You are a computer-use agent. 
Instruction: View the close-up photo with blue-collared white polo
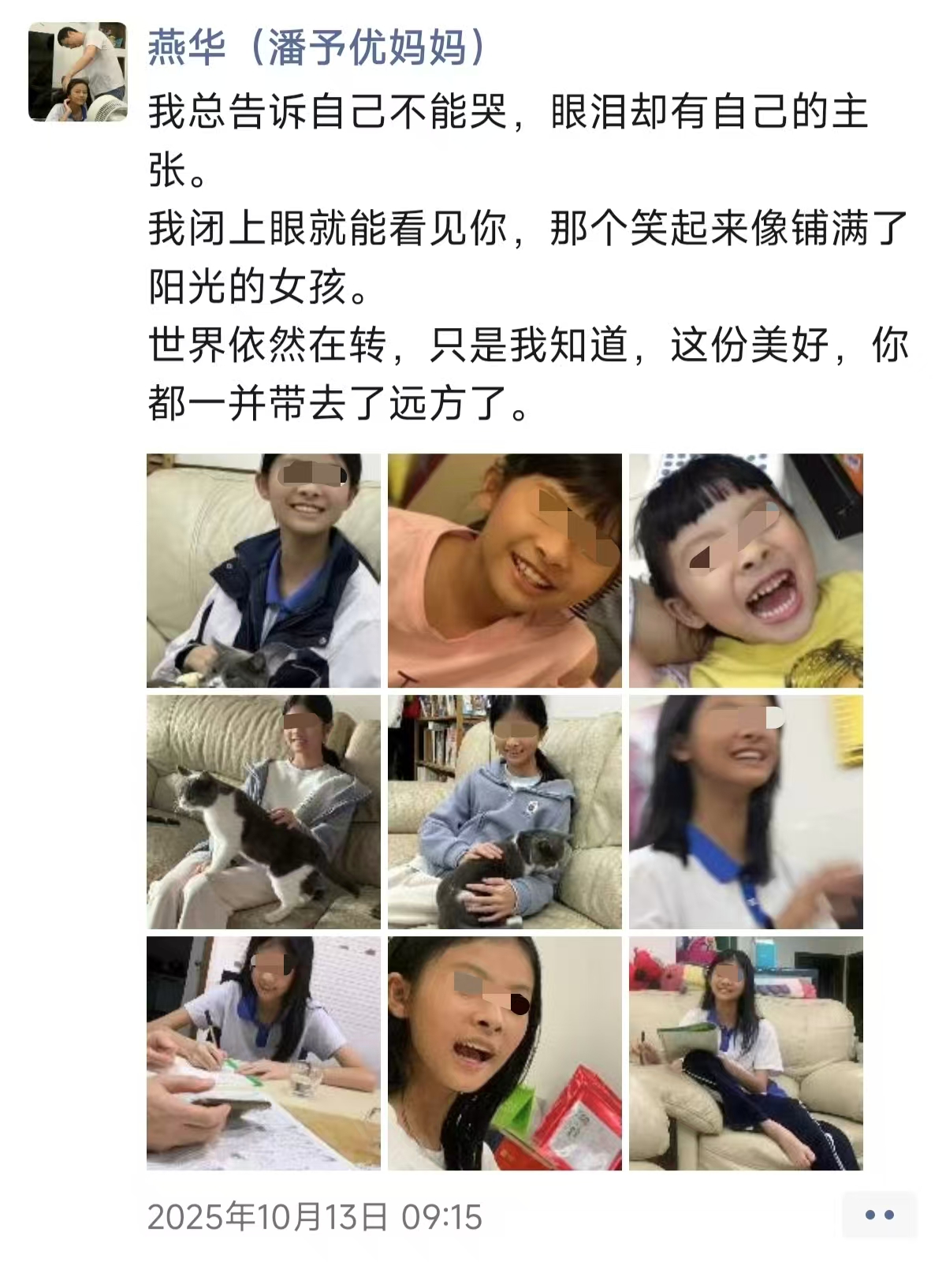tap(746, 812)
